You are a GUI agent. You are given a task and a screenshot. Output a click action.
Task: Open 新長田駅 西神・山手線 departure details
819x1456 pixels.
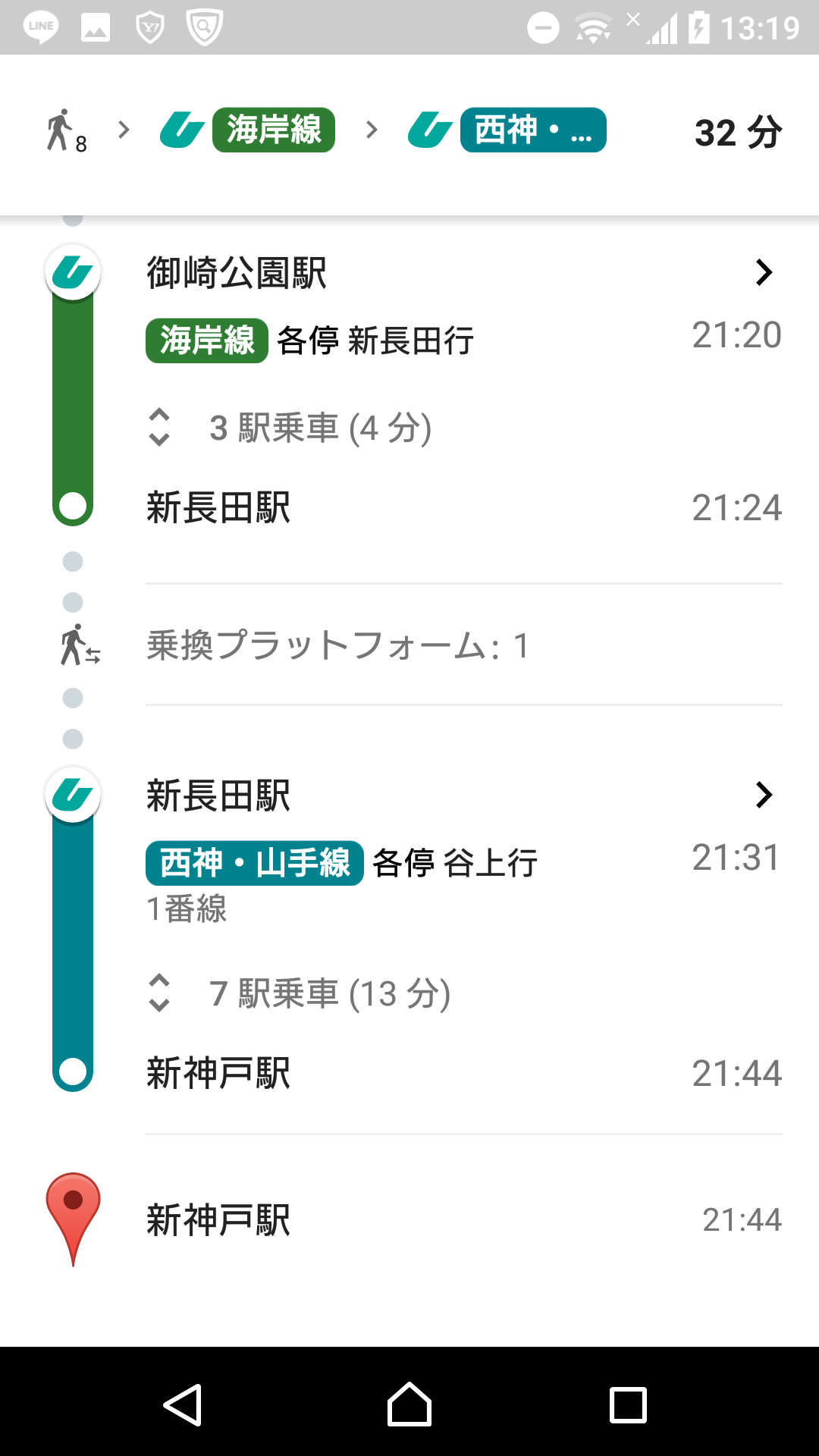tap(763, 795)
